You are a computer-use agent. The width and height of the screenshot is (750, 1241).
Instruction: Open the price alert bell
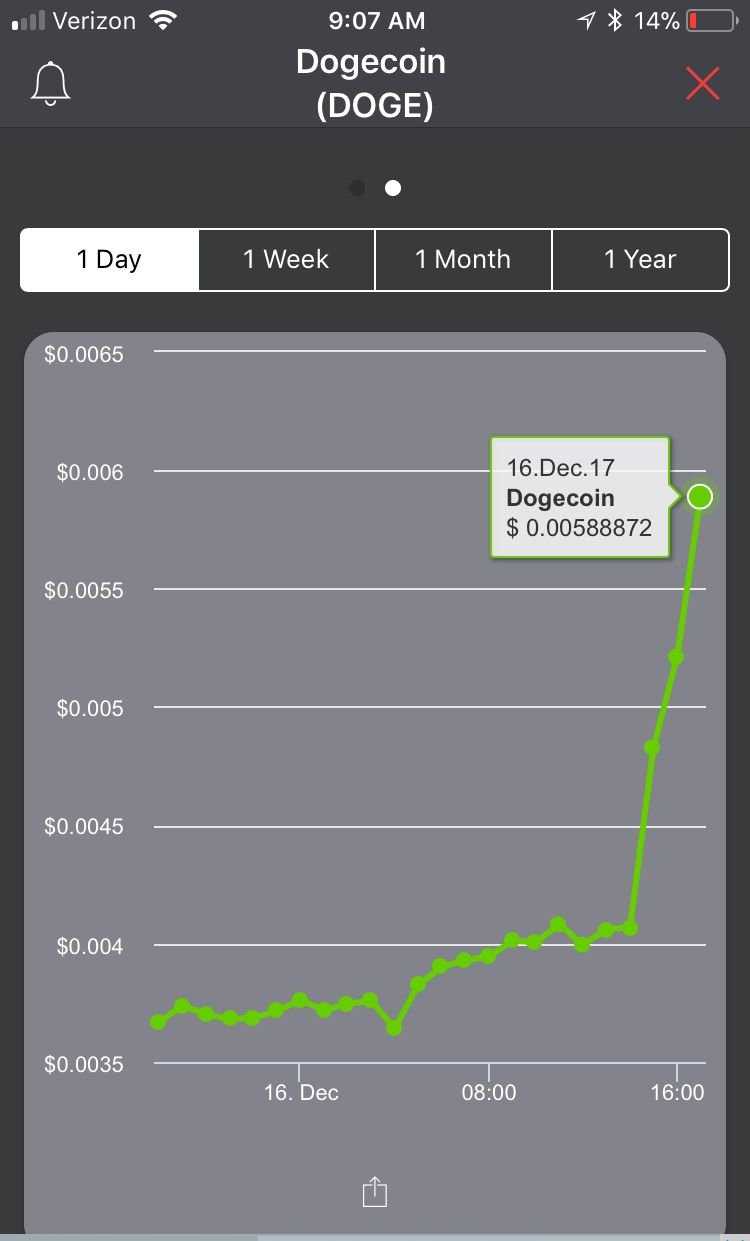click(51, 83)
